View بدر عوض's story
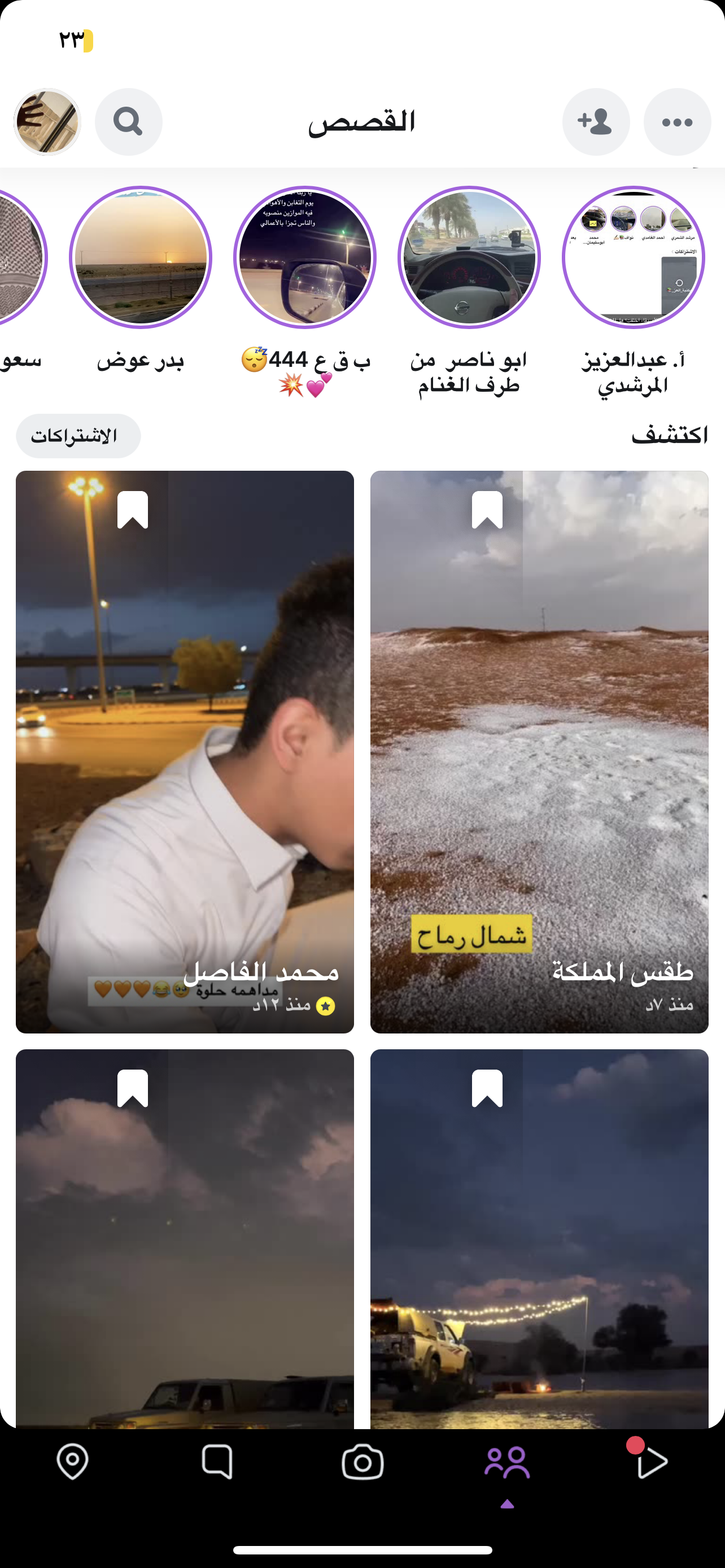 point(141,257)
